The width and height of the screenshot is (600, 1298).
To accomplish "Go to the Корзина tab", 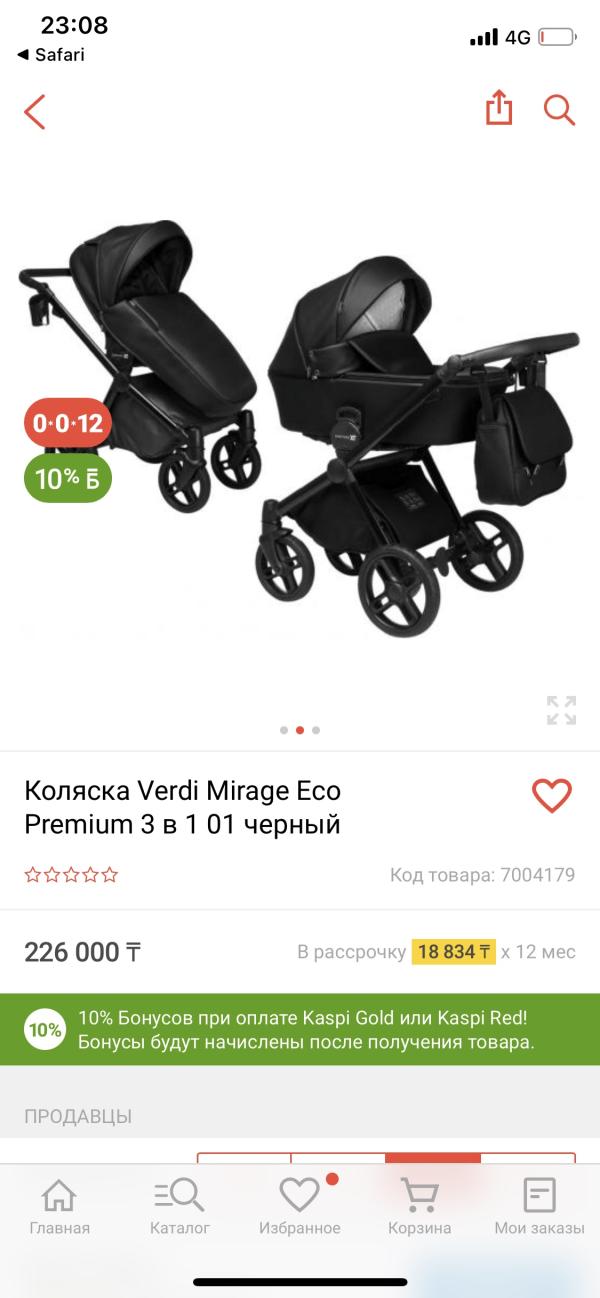I will 420,1206.
